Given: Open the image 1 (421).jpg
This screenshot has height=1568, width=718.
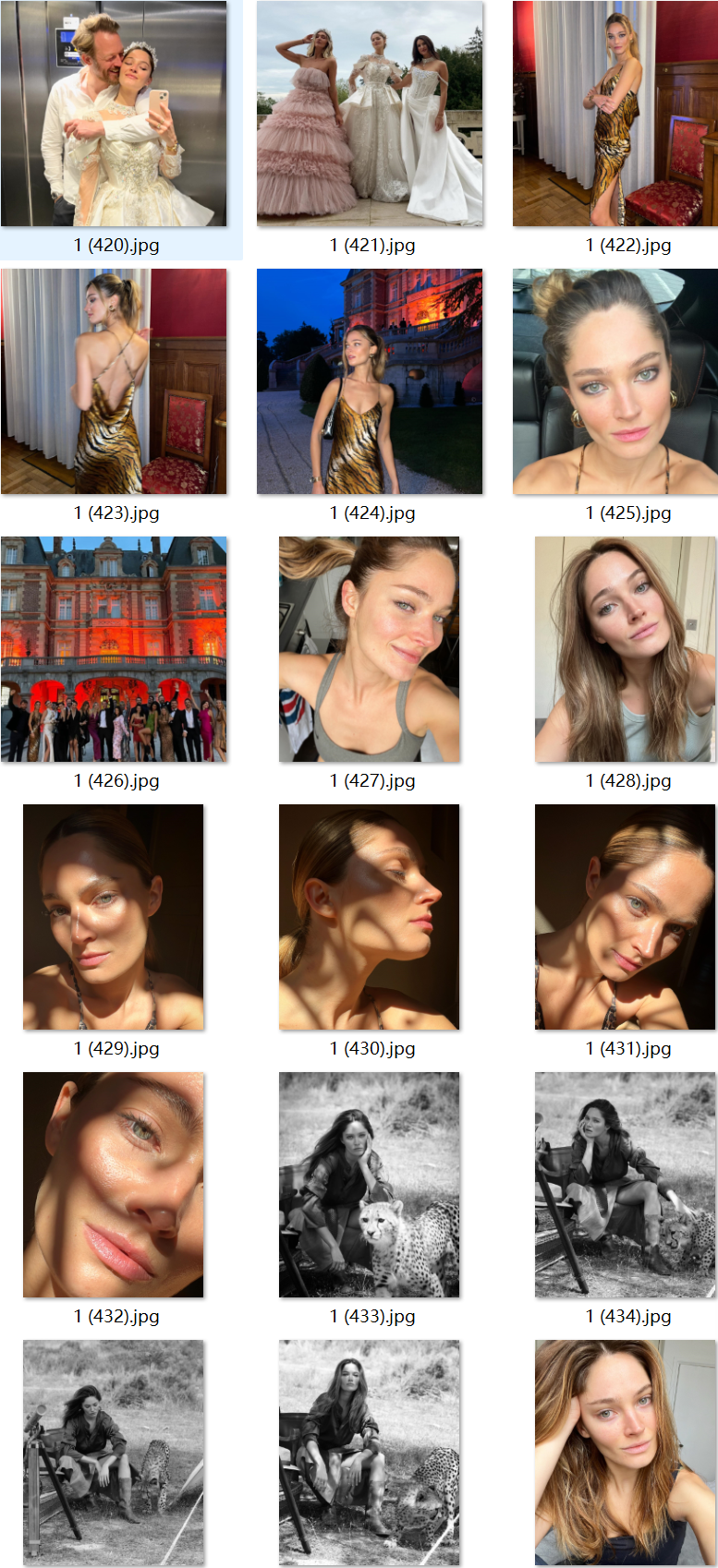Looking at the screenshot, I should [370, 114].
